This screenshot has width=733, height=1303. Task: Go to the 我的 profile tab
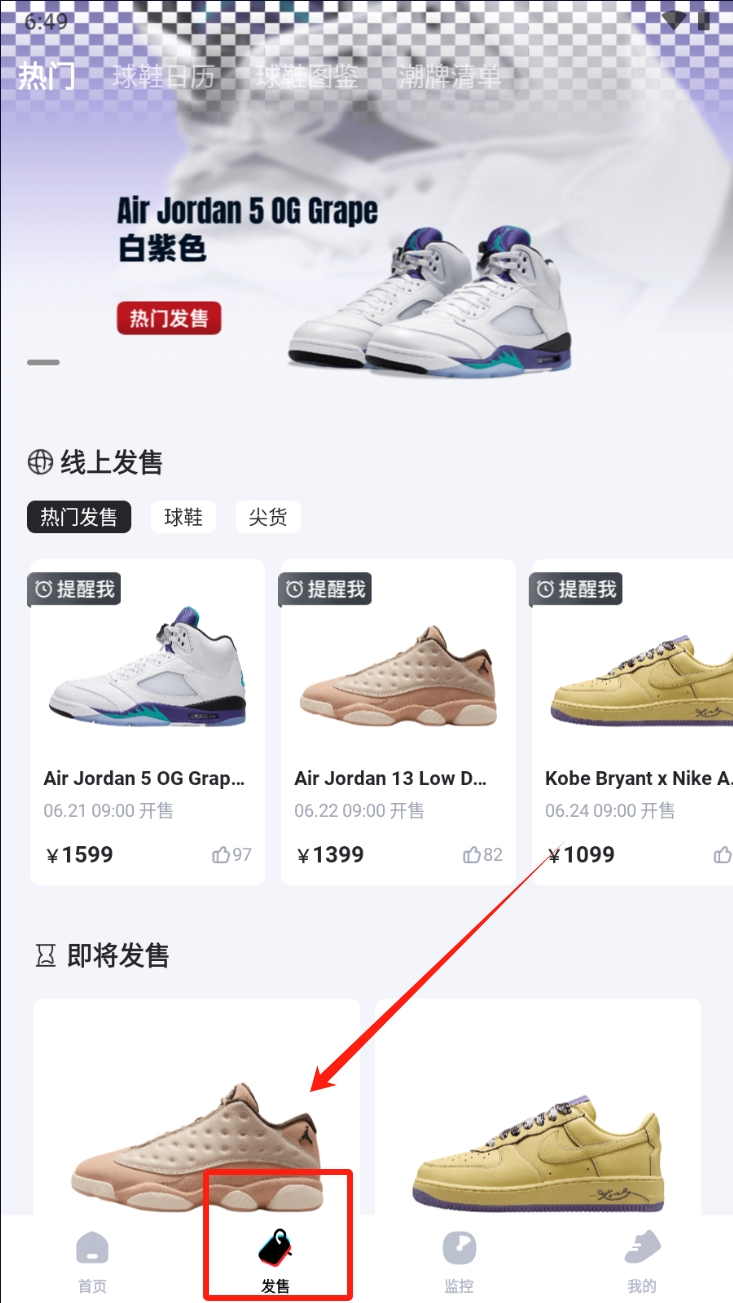(642, 1263)
